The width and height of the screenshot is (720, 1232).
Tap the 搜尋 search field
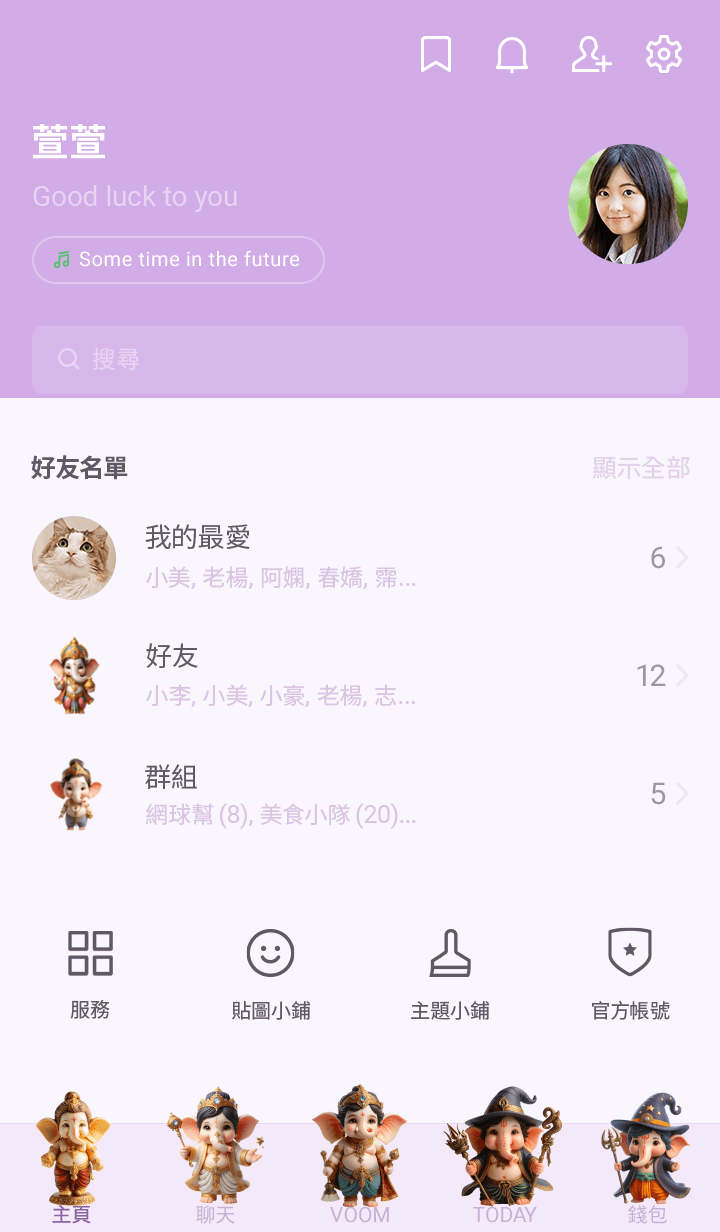360,359
